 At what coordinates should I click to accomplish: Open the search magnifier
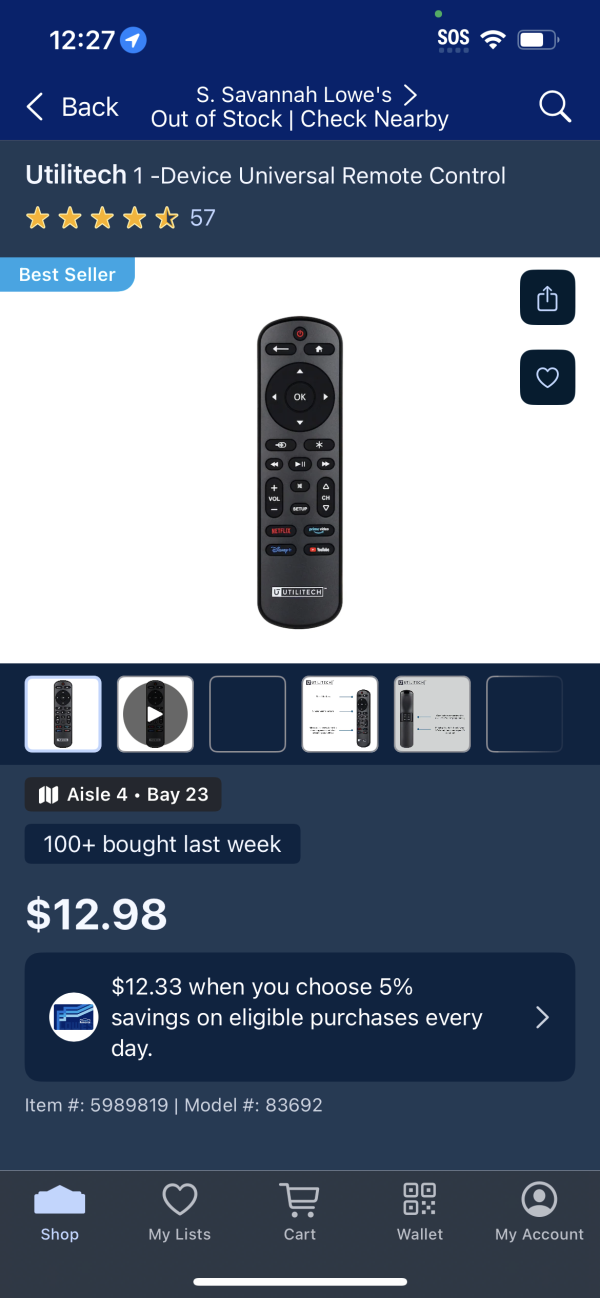(x=554, y=106)
